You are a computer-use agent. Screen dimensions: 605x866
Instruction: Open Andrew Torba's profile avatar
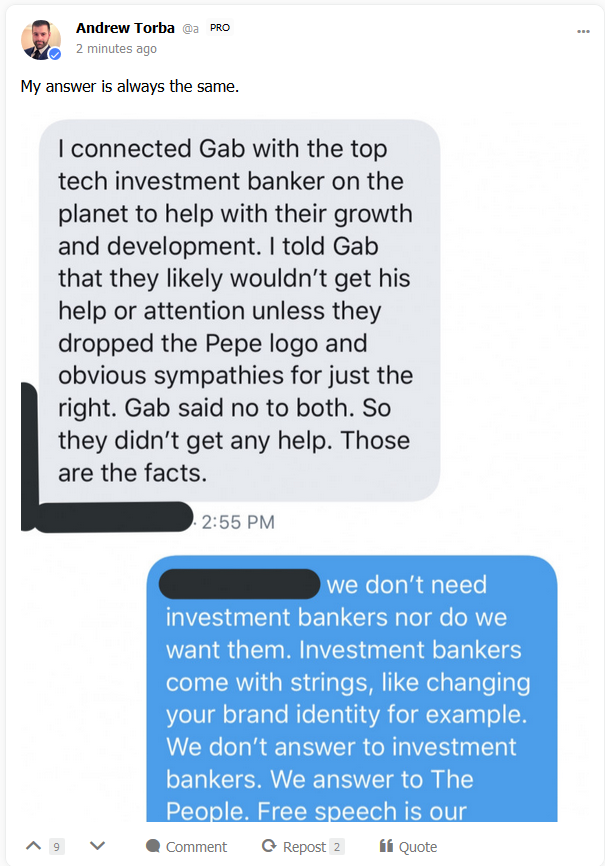click(x=41, y=39)
